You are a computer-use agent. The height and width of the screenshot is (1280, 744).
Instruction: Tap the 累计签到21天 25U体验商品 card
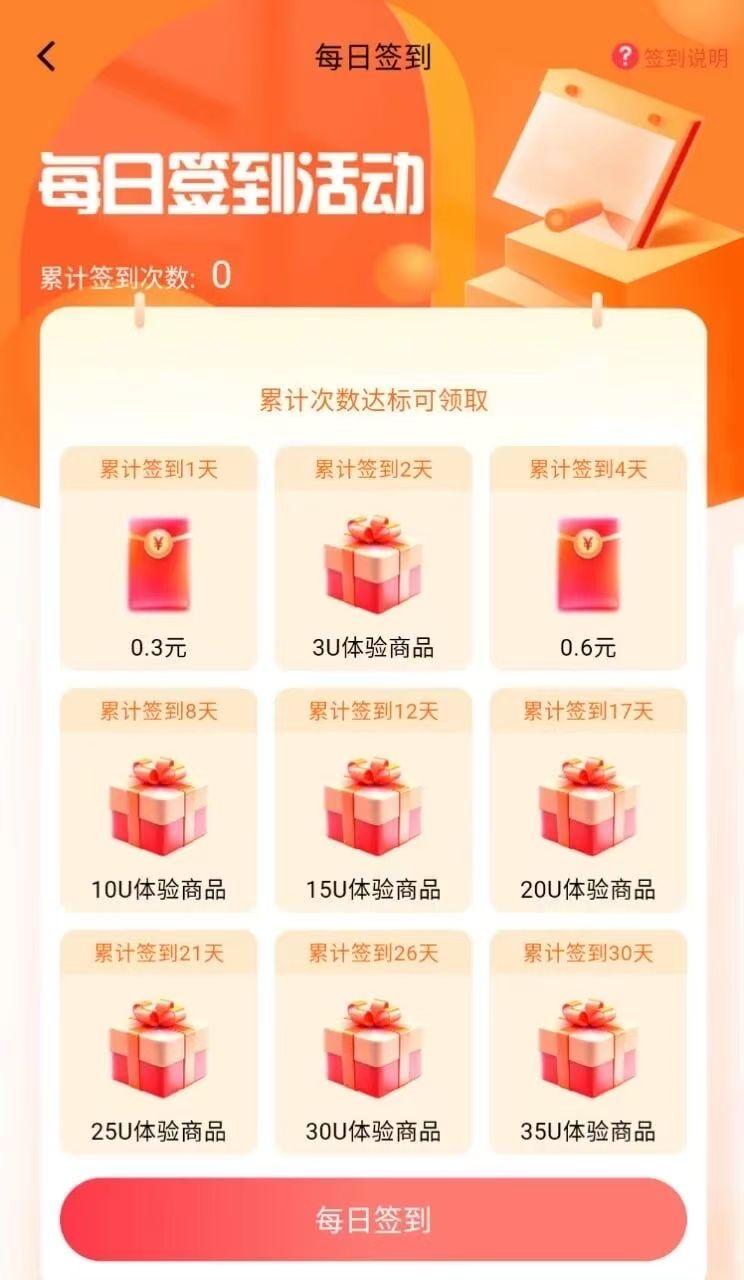click(x=159, y=1042)
